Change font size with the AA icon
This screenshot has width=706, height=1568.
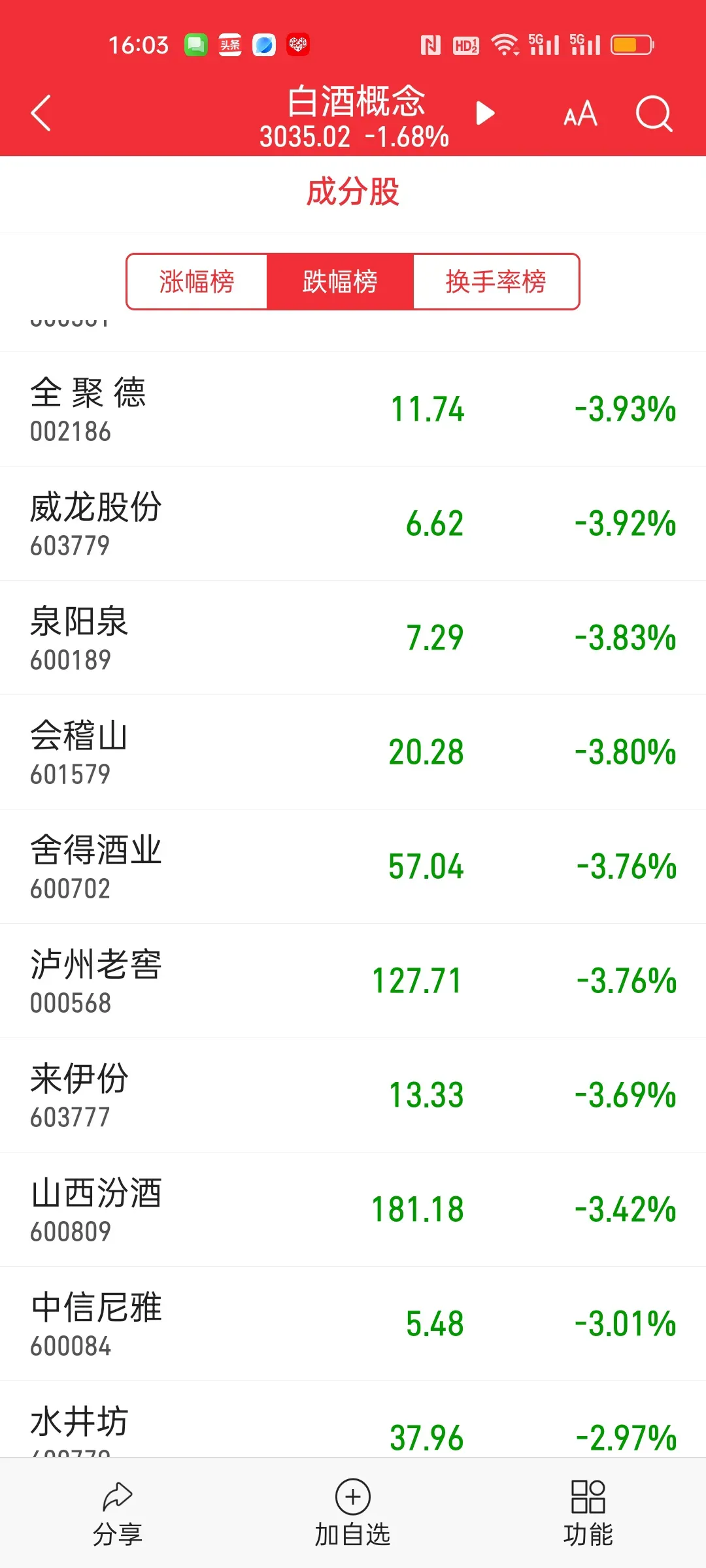coord(580,114)
